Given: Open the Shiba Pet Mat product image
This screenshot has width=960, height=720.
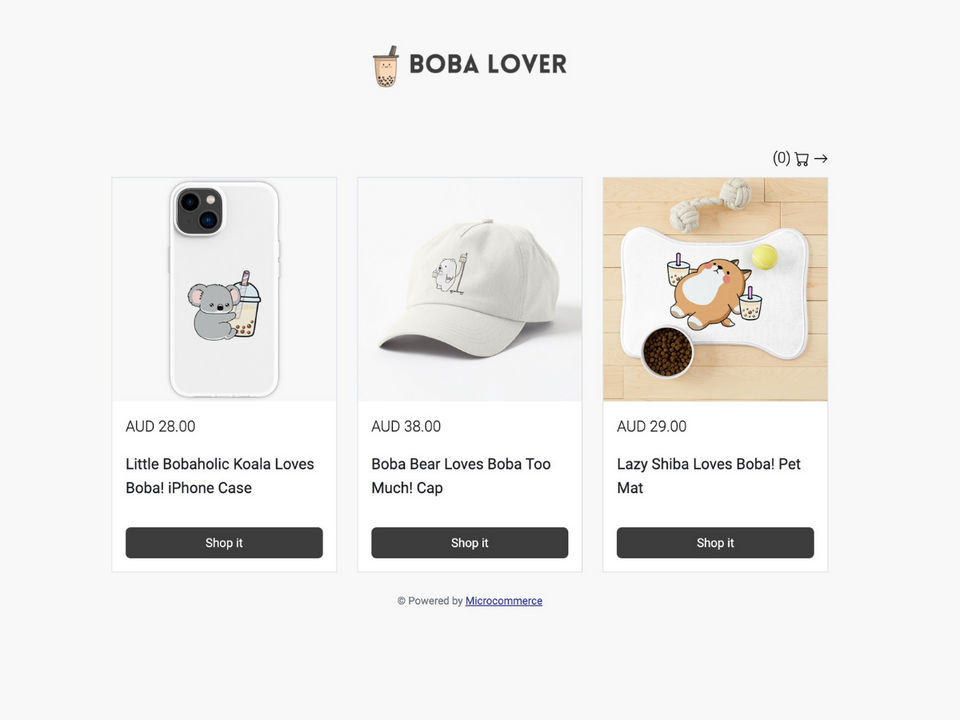Looking at the screenshot, I should pyautogui.click(x=715, y=290).
